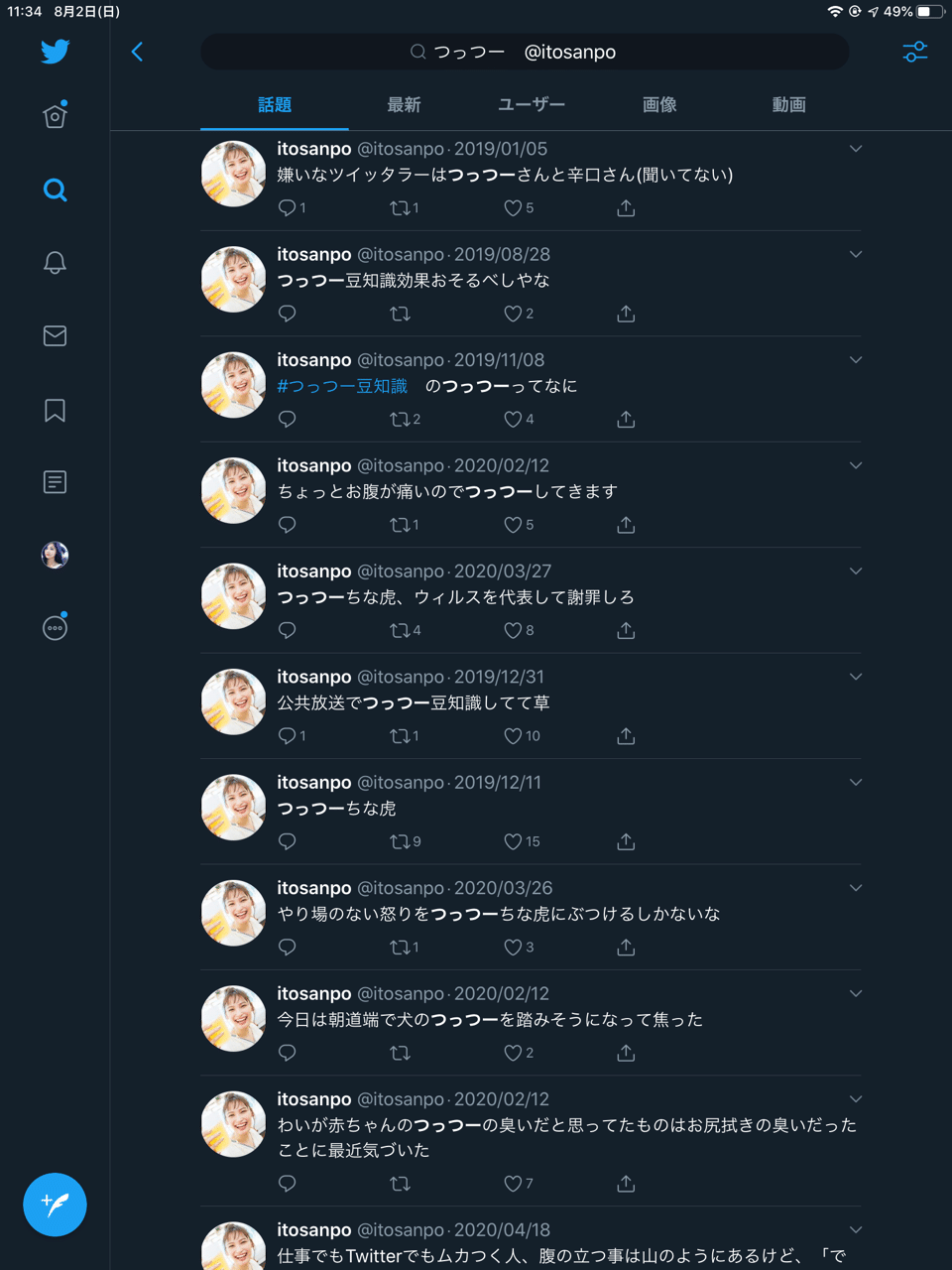
Task: Open profile avatar in sidebar
Action: pos(56,555)
